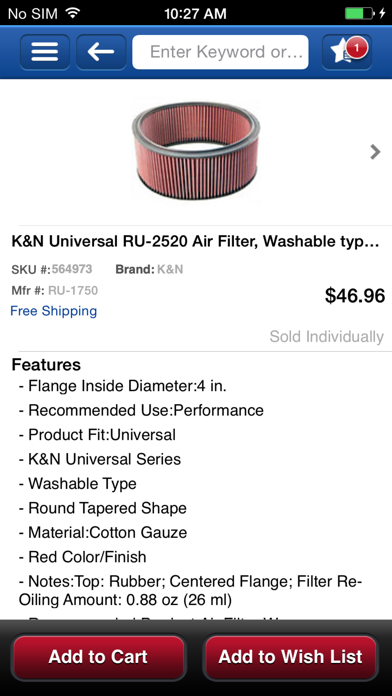Tap the Enter Keyword search field
The image size is (392, 696).
pyautogui.click(x=220, y=52)
